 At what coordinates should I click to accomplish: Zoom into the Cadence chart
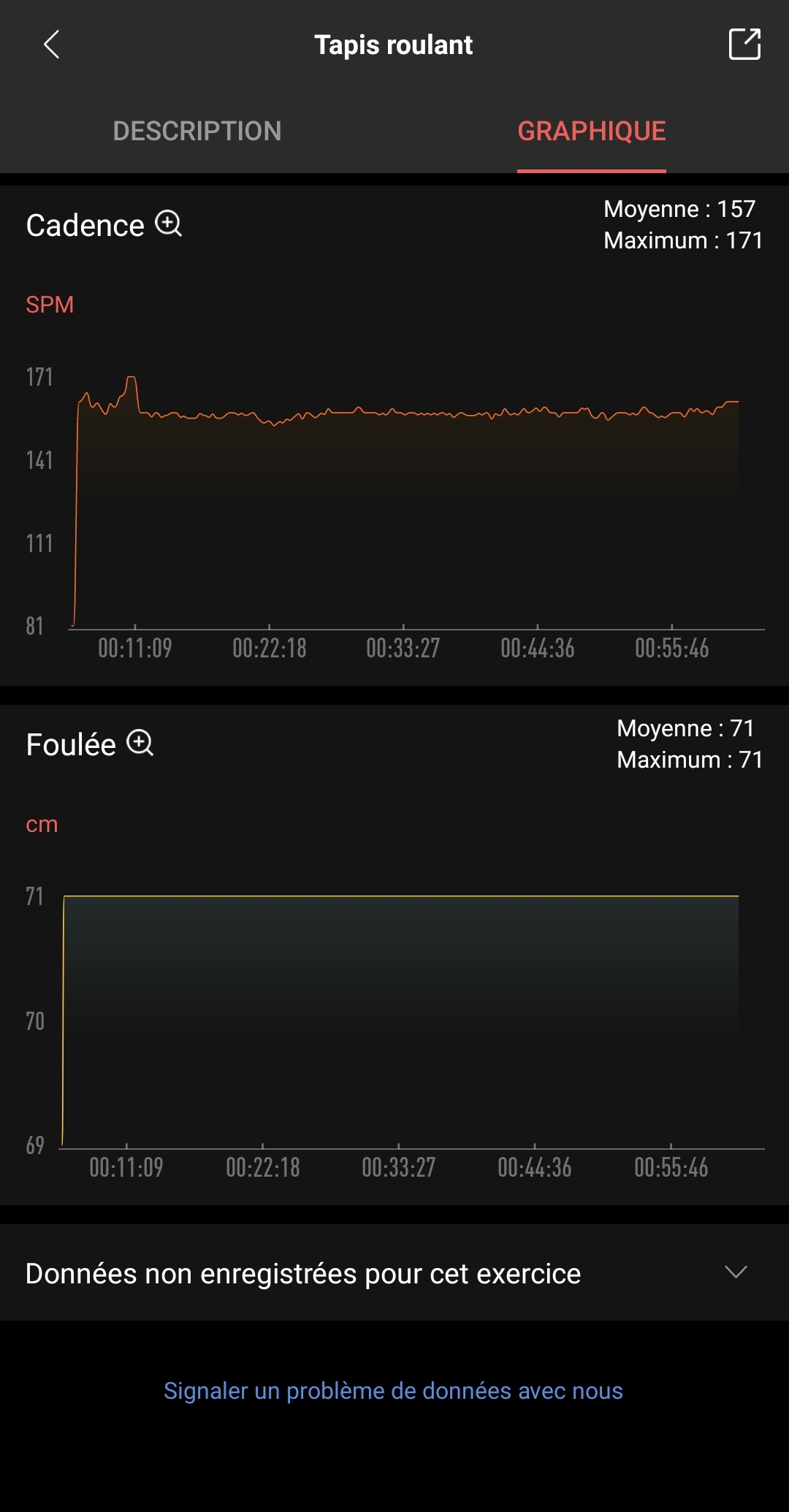[169, 224]
